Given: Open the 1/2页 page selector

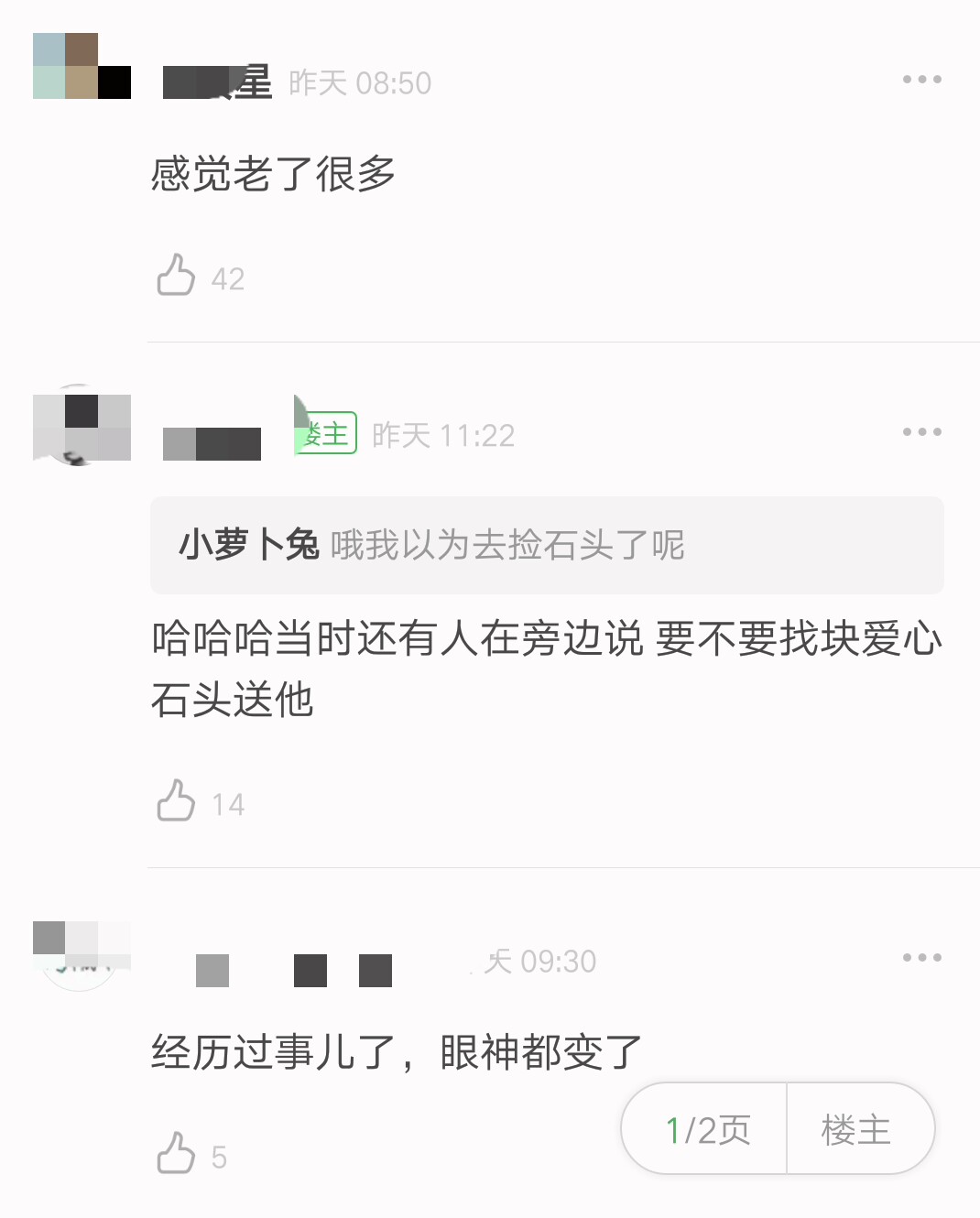Looking at the screenshot, I should pyautogui.click(x=705, y=1129).
